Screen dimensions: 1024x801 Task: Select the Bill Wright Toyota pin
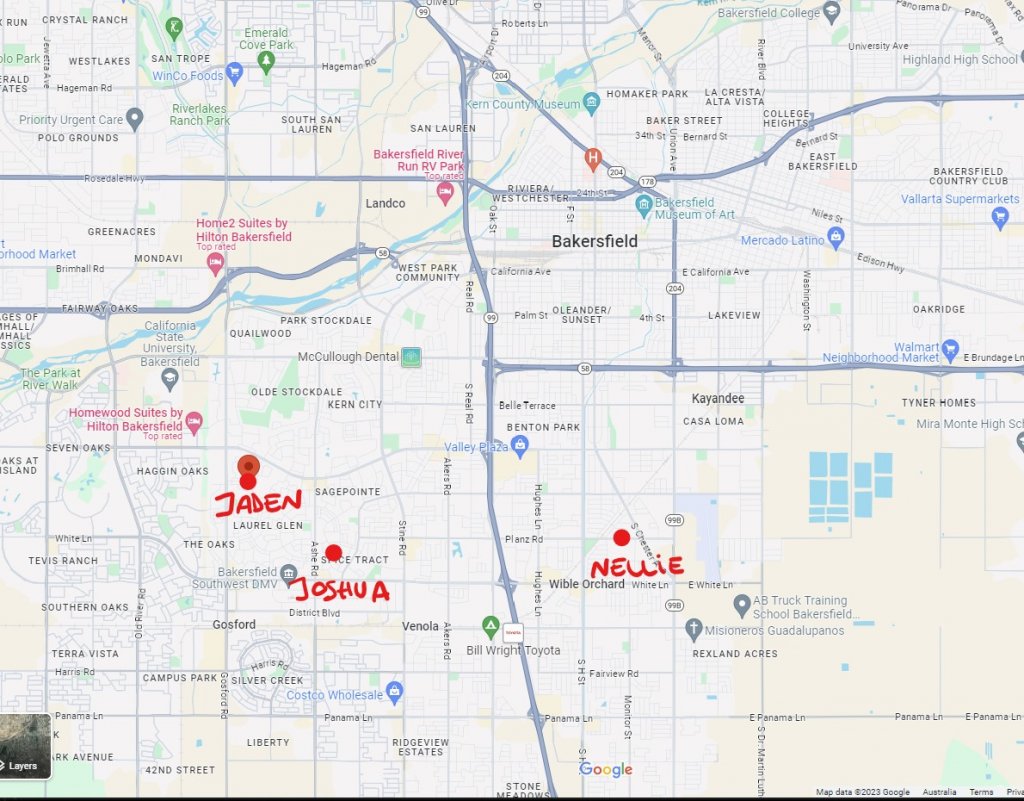tap(490, 627)
